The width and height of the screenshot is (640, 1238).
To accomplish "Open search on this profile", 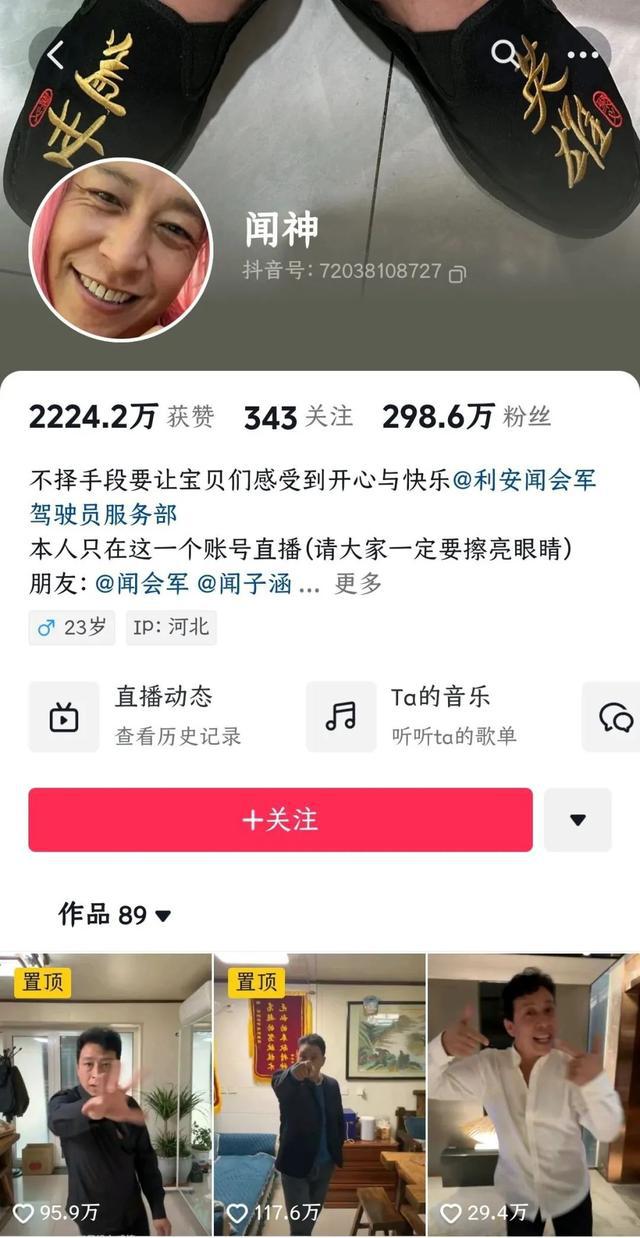I will point(505,54).
